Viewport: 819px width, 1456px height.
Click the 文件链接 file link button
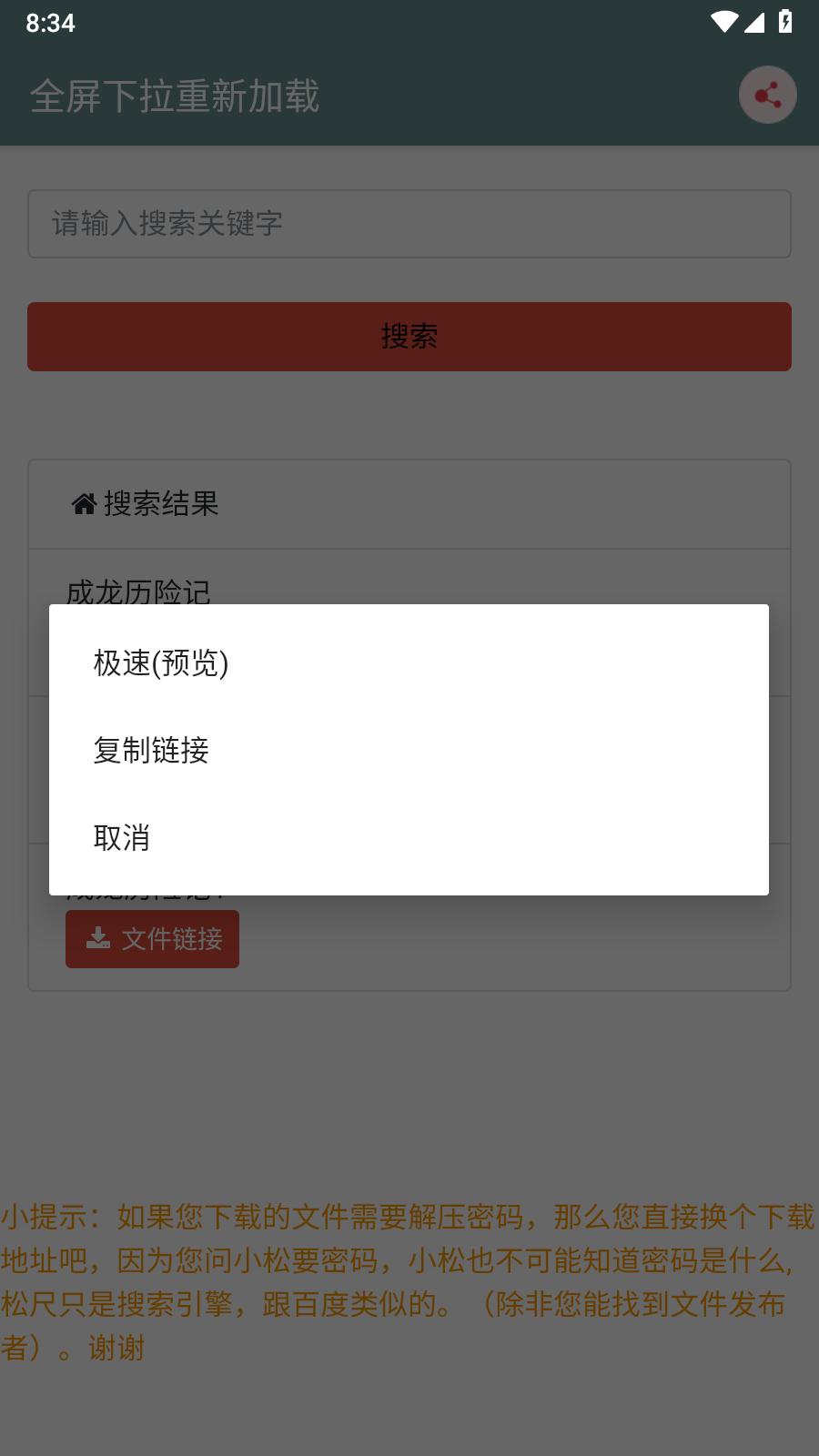pos(152,938)
